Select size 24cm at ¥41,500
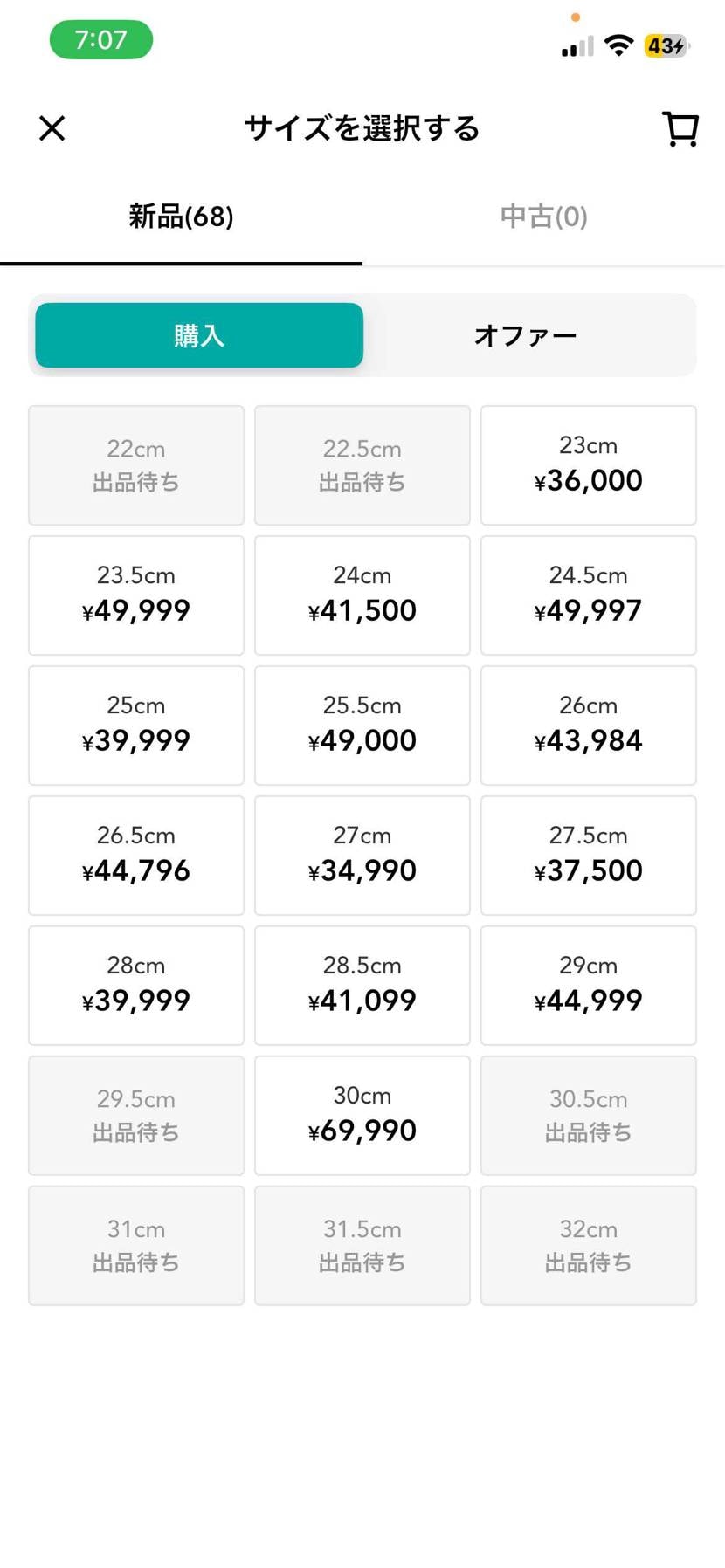This screenshot has width=725, height=1568. click(362, 595)
